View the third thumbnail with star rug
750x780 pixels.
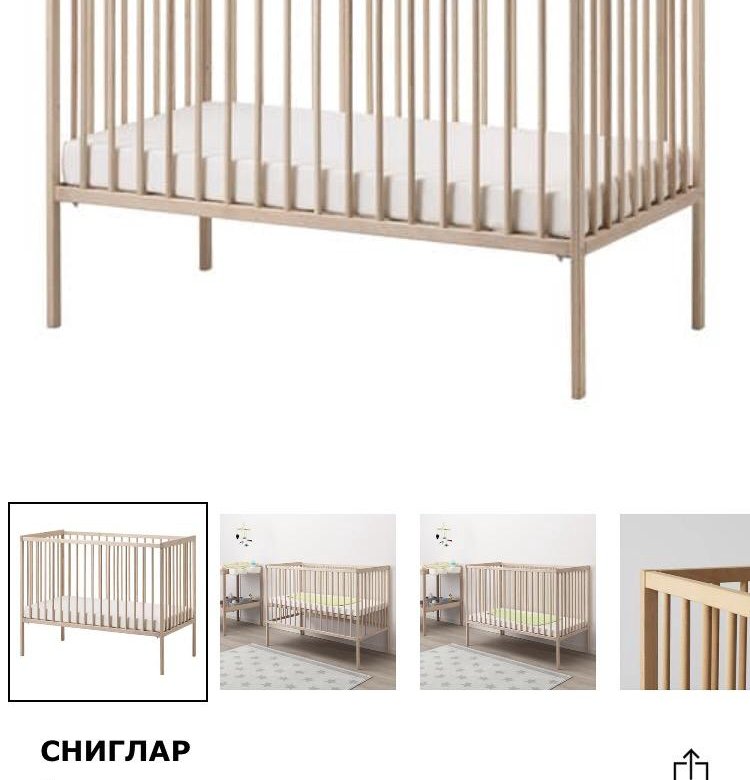click(x=508, y=601)
